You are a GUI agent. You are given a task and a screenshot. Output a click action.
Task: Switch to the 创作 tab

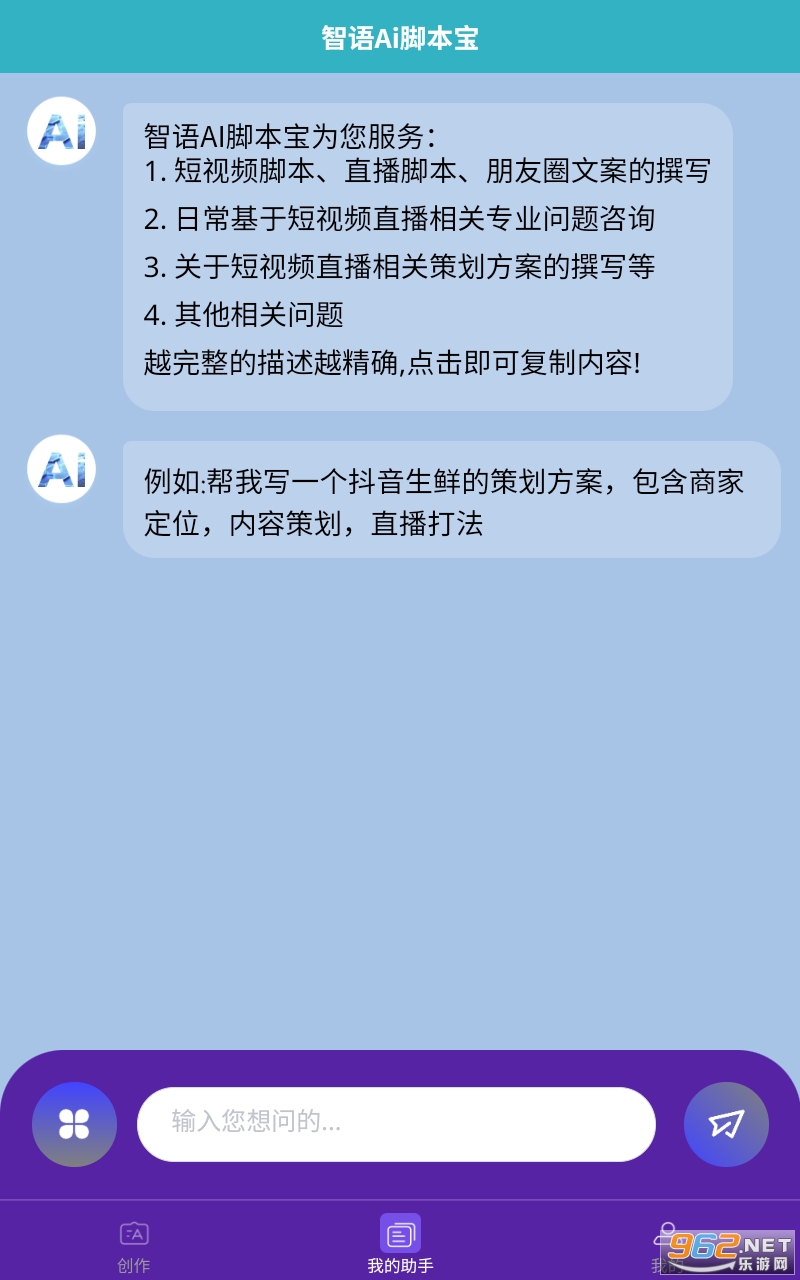[134, 1245]
